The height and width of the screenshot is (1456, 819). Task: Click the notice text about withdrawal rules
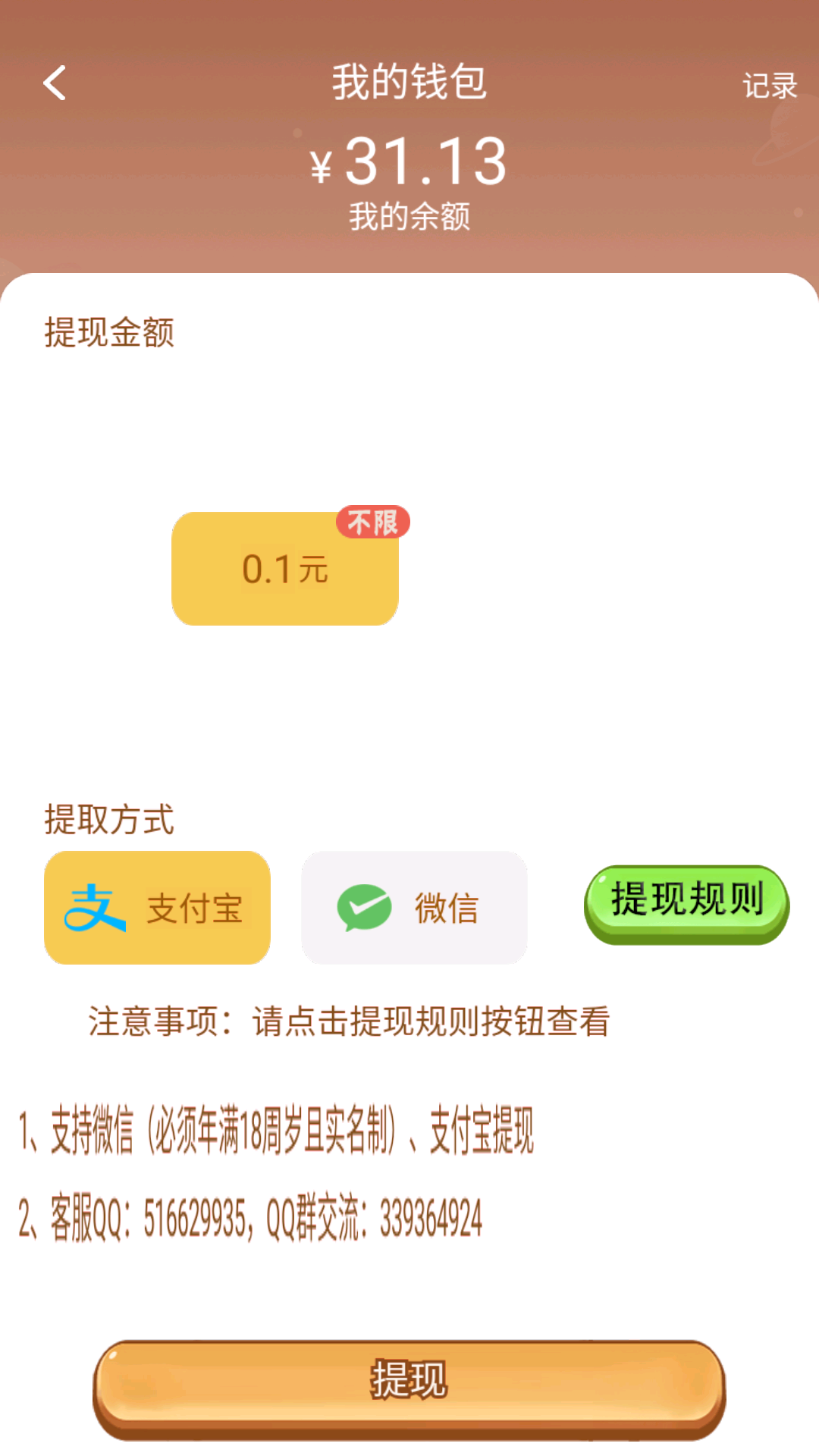click(349, 1021)
